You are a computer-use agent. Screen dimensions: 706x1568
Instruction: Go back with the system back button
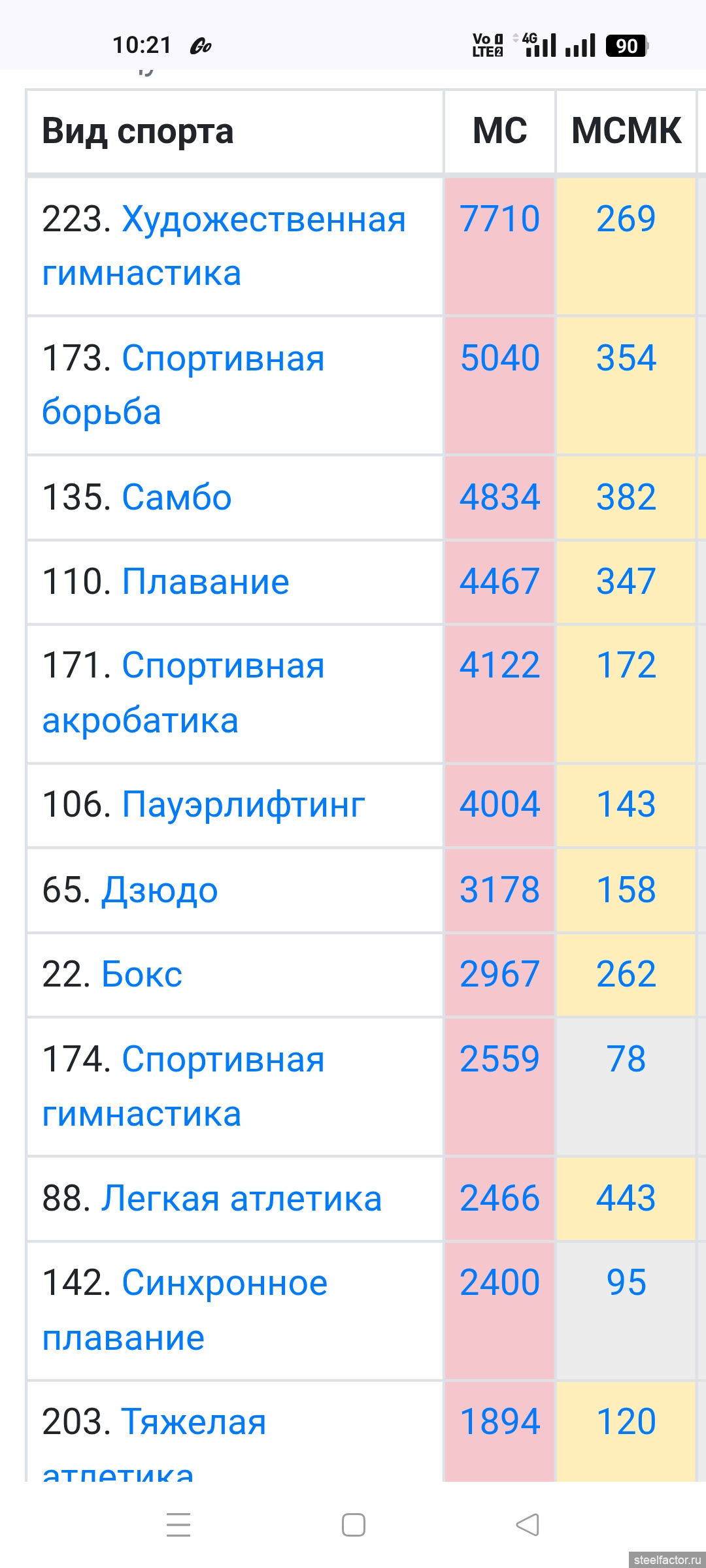click(x=528, y=1525)
